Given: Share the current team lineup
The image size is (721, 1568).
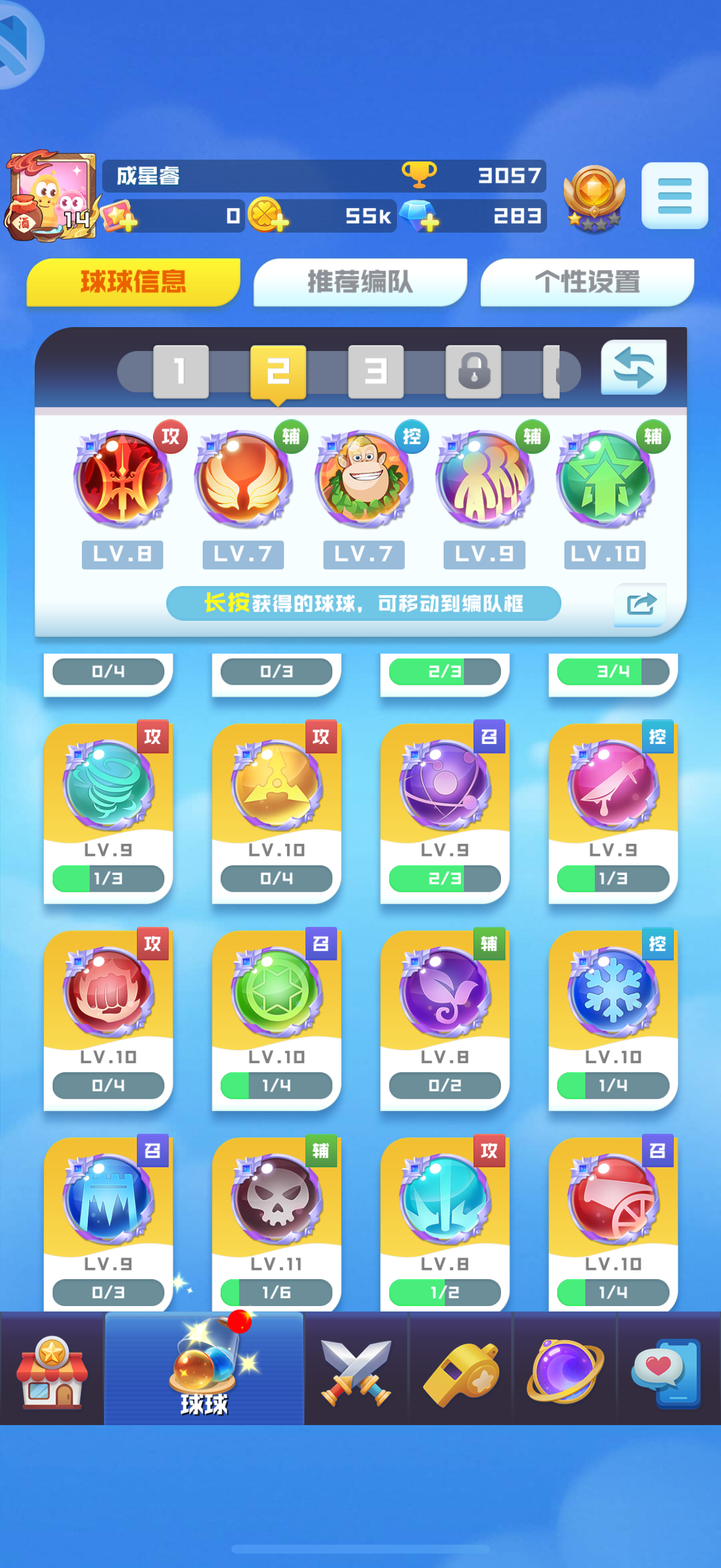Looking at the screenshot, I should coord(640,604).
